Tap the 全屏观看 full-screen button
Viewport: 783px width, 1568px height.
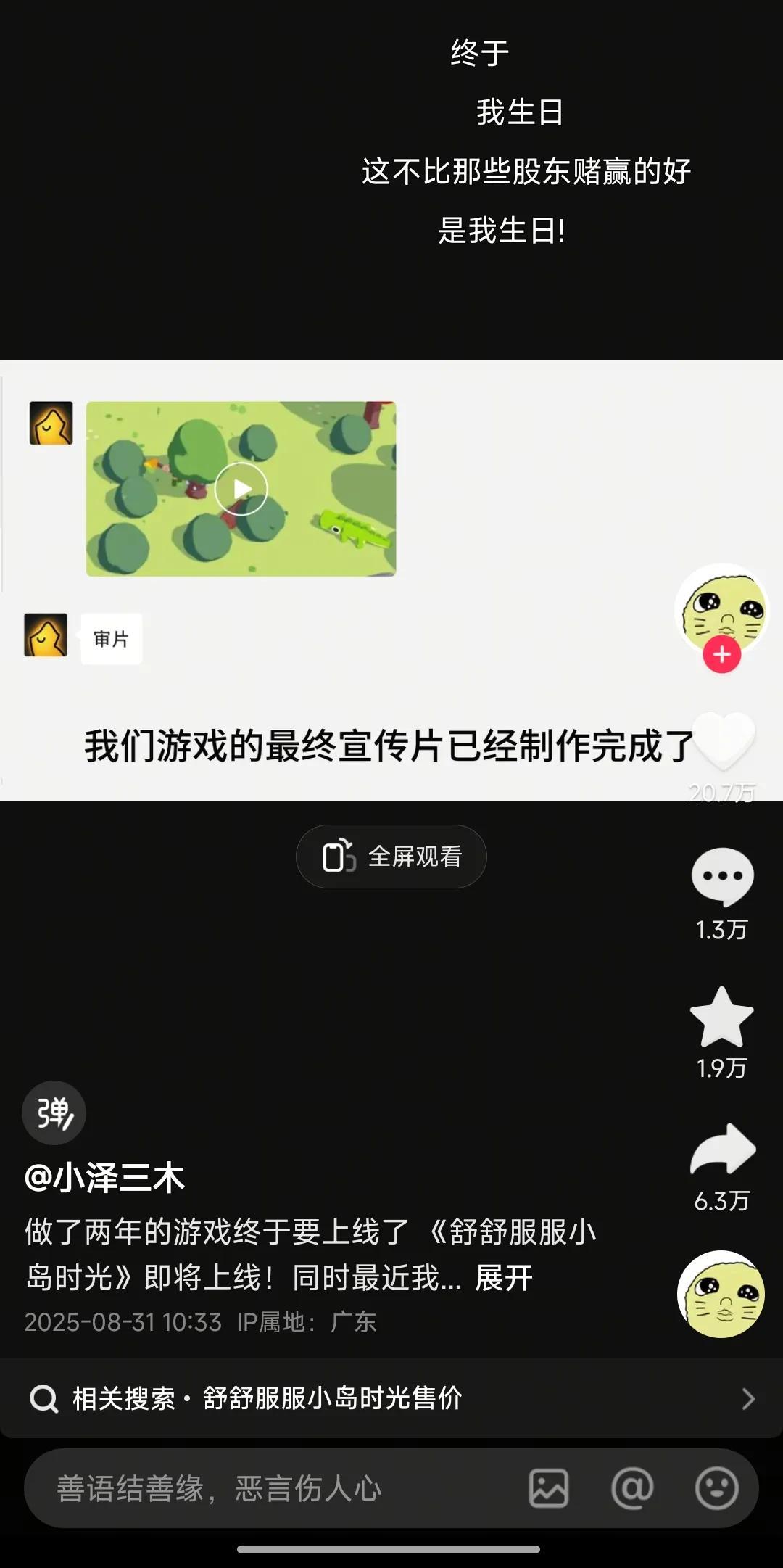click(x=391, y=857)
